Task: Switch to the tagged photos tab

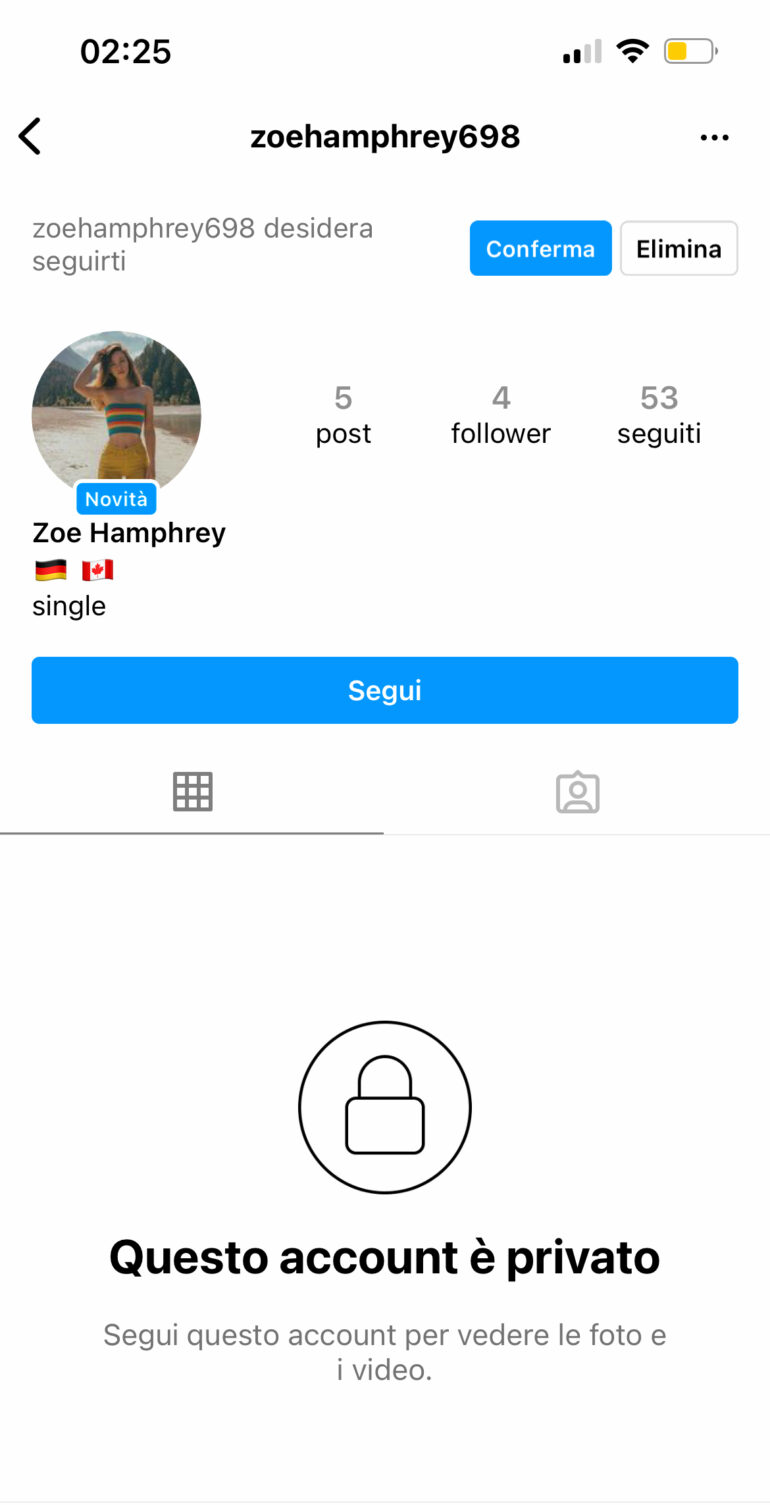Action: point(577,792)
